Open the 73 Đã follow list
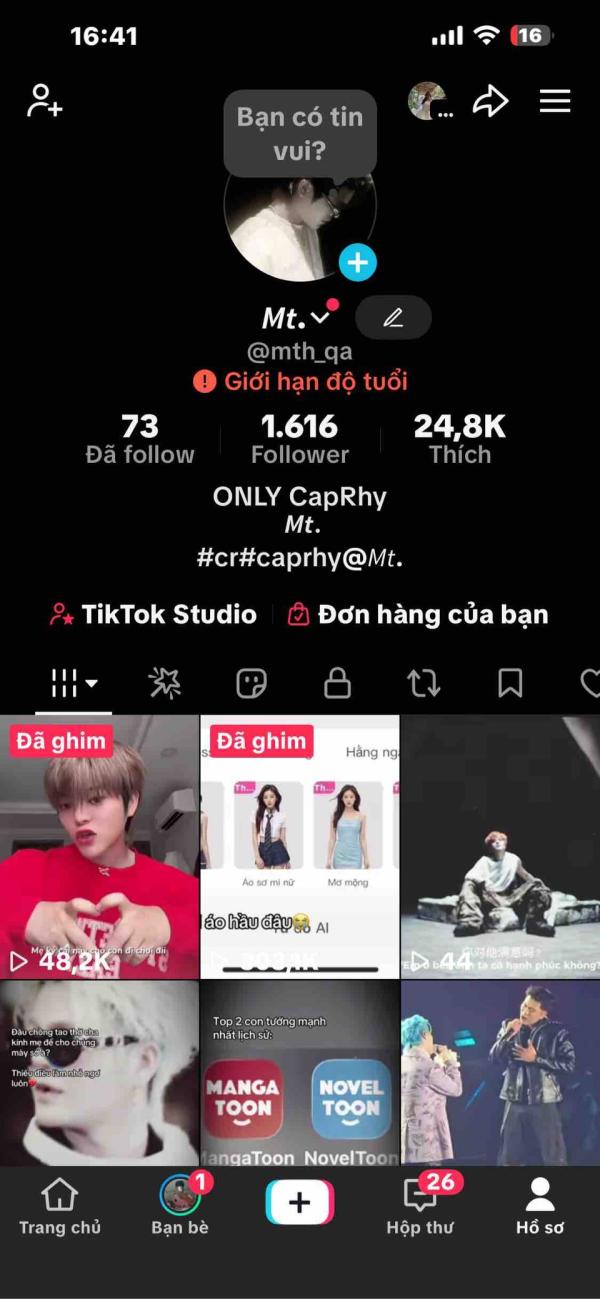Screen dimensions: 600x1299 pyautogui.click(x=140, y=440)
